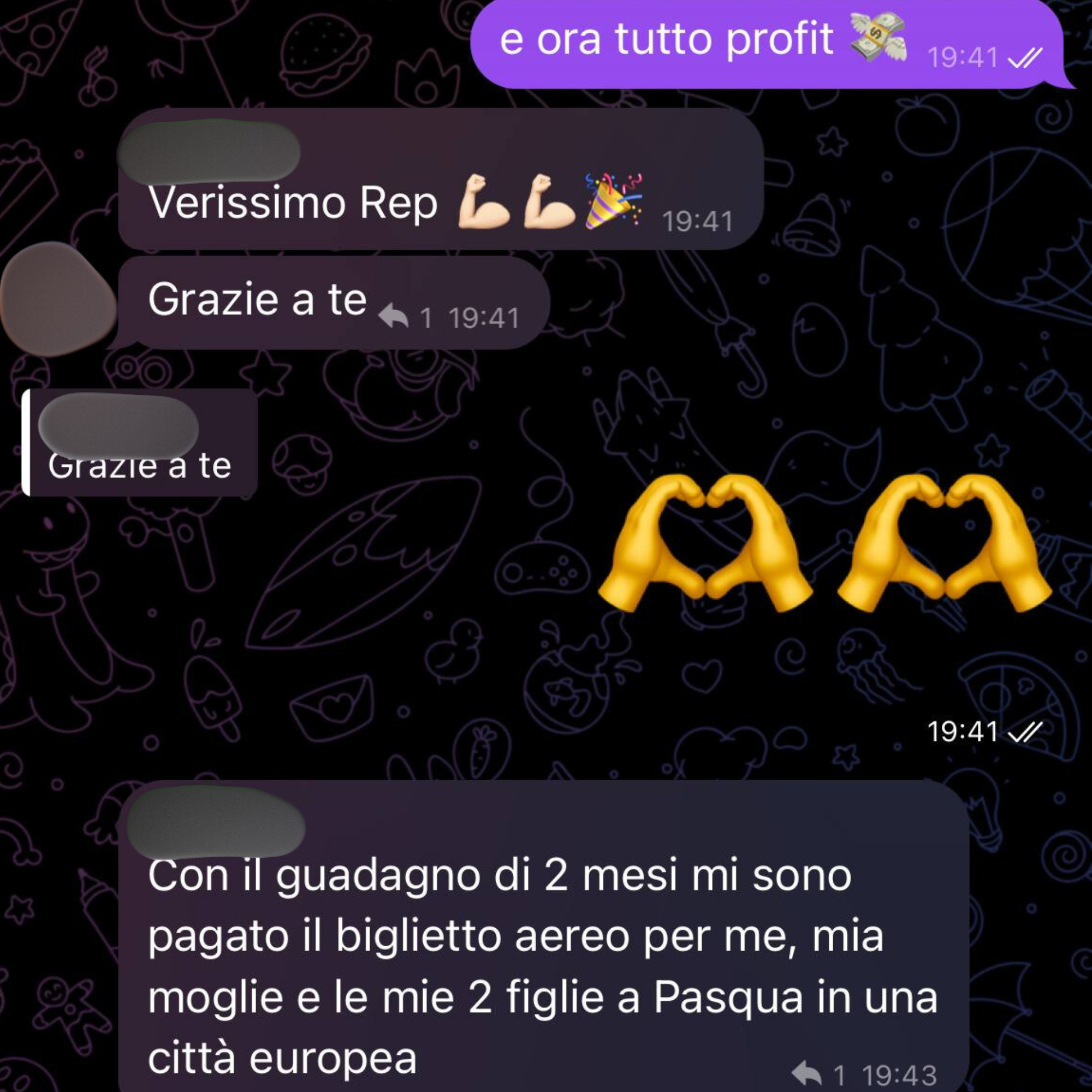Screen dimensions: 1092x1092
Task: Open the quoted reply "Grazie a te"
Action: (140, 443)
